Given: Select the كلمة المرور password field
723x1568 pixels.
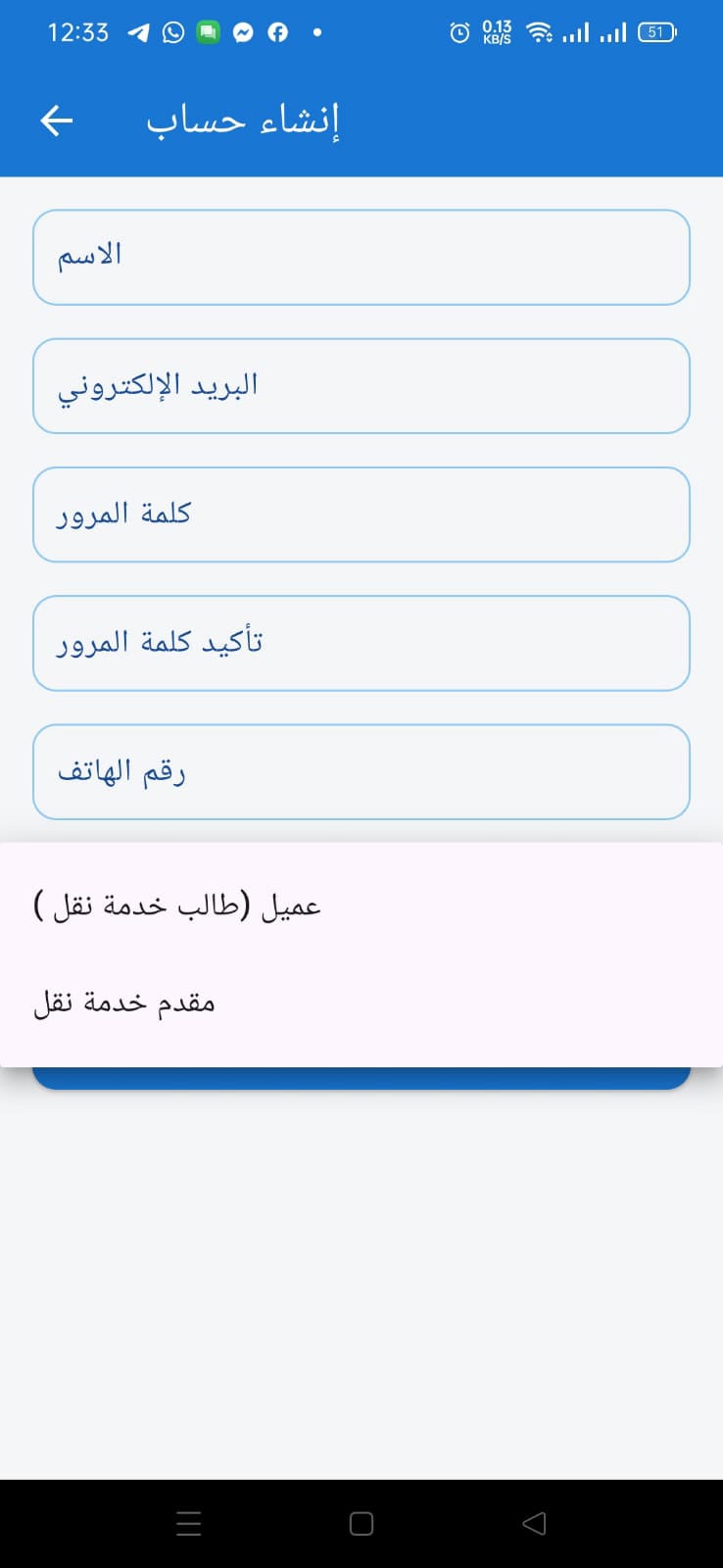Looking at the screenshot, I should 361,514.
